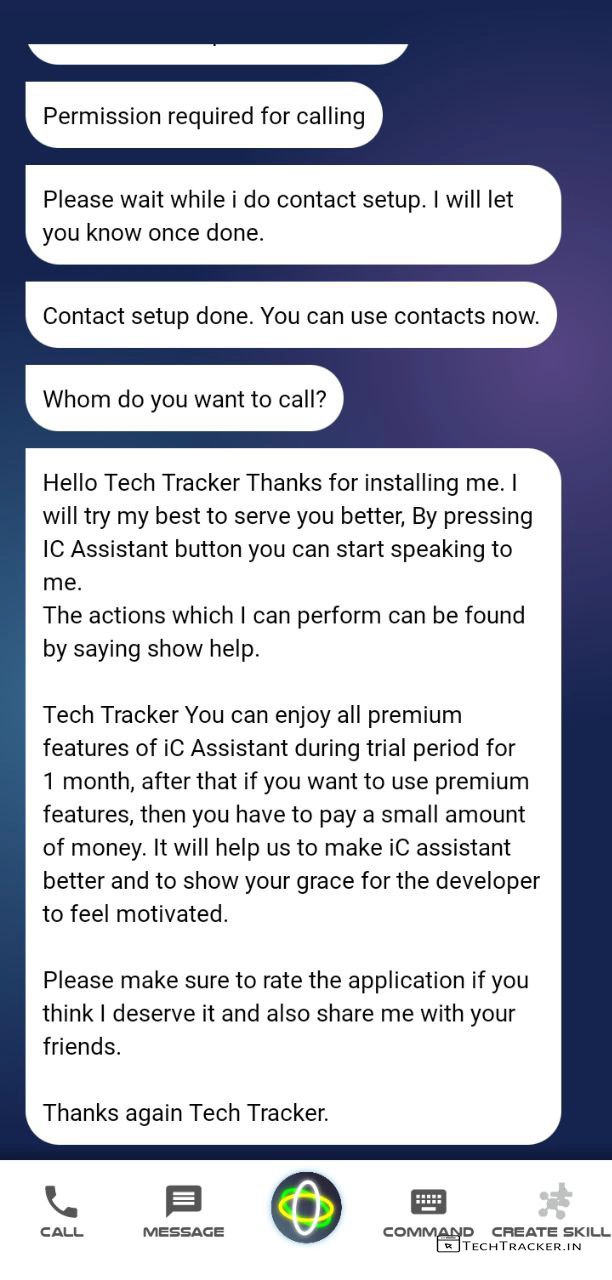Open the Command keyboard input

click(428, 1210)
